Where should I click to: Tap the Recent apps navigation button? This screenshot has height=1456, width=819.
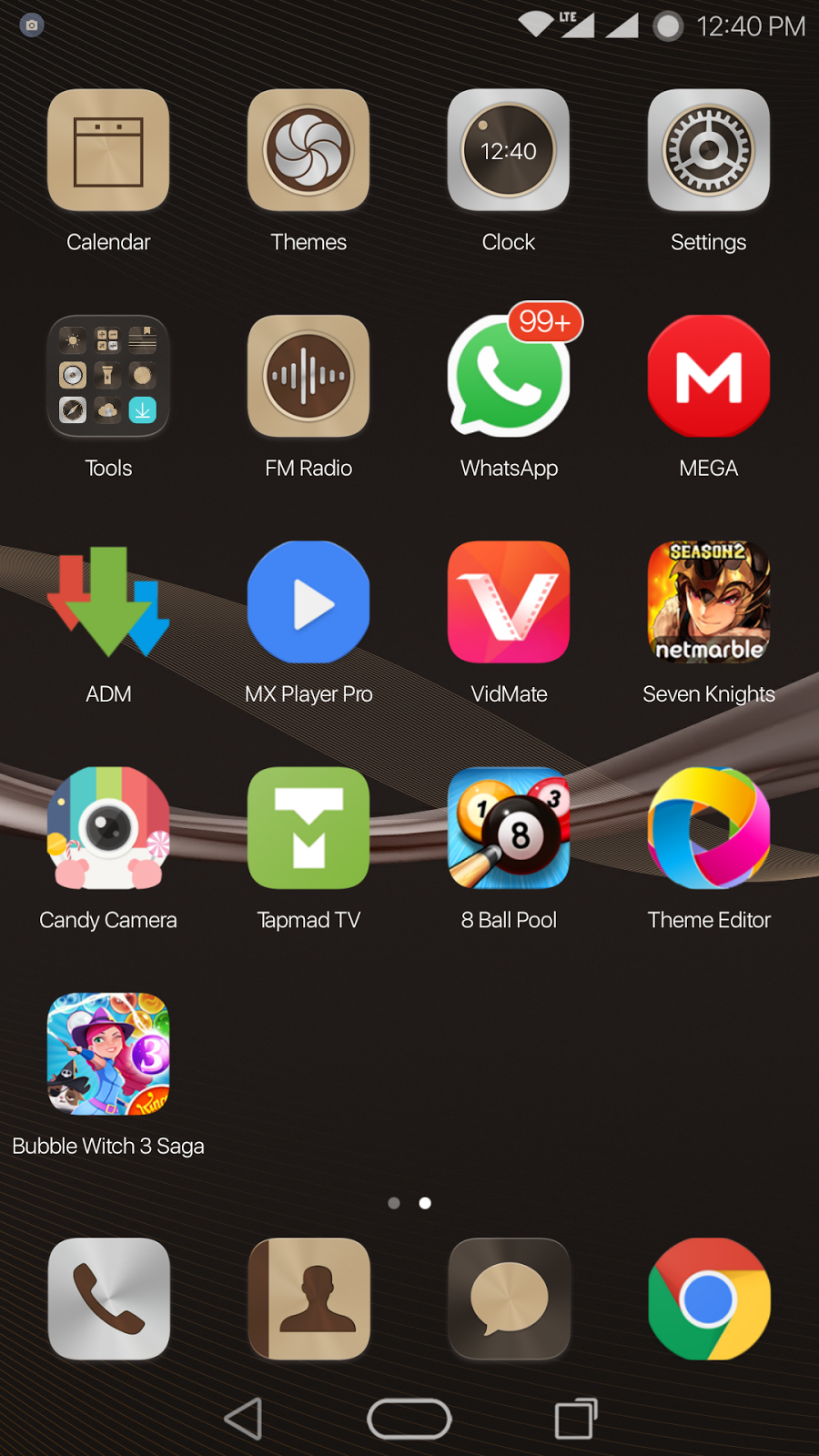[x=577, y=1418]
